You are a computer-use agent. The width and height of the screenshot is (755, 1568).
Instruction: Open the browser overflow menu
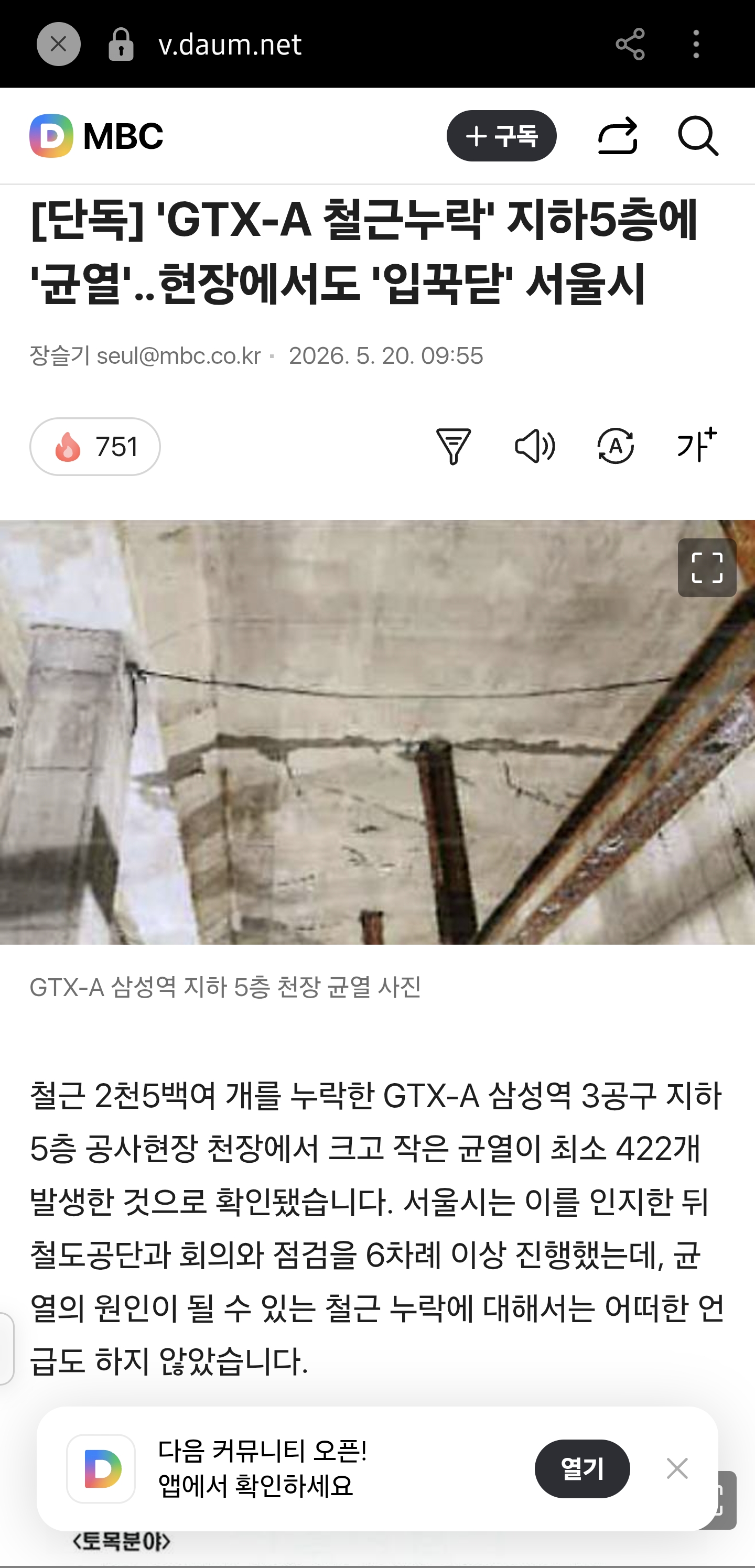click(696, 44)
